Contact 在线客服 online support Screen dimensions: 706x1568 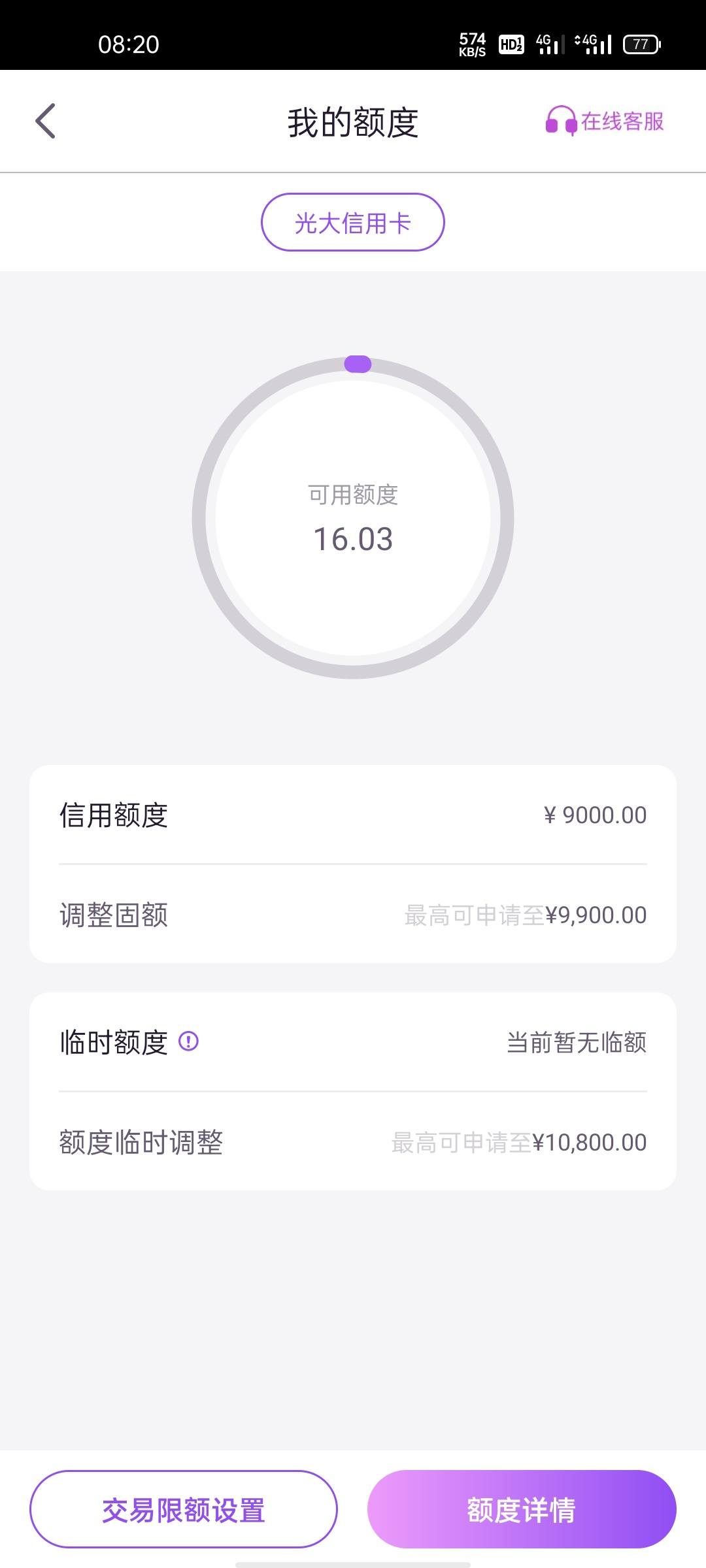tap(605, 122)
